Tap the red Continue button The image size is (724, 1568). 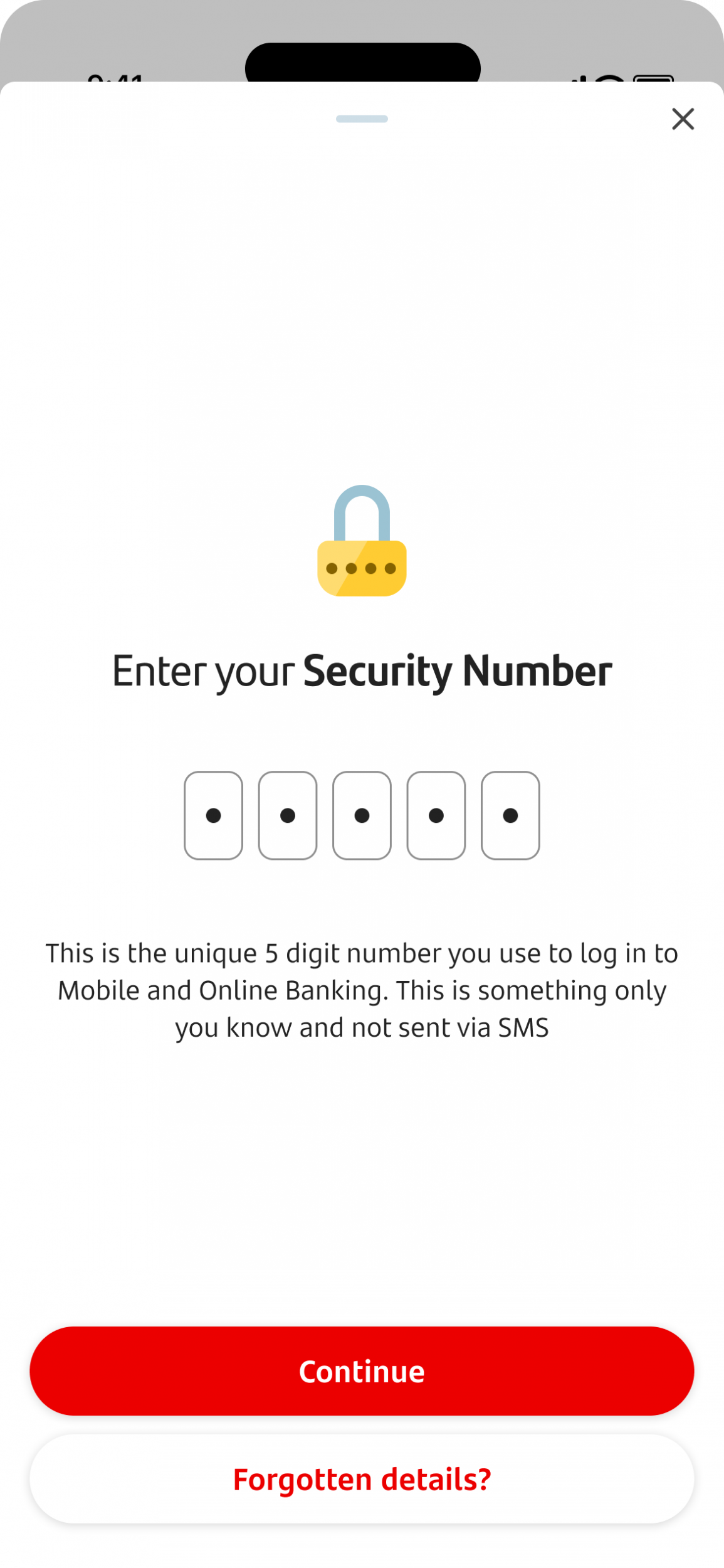click(362, 1371)
